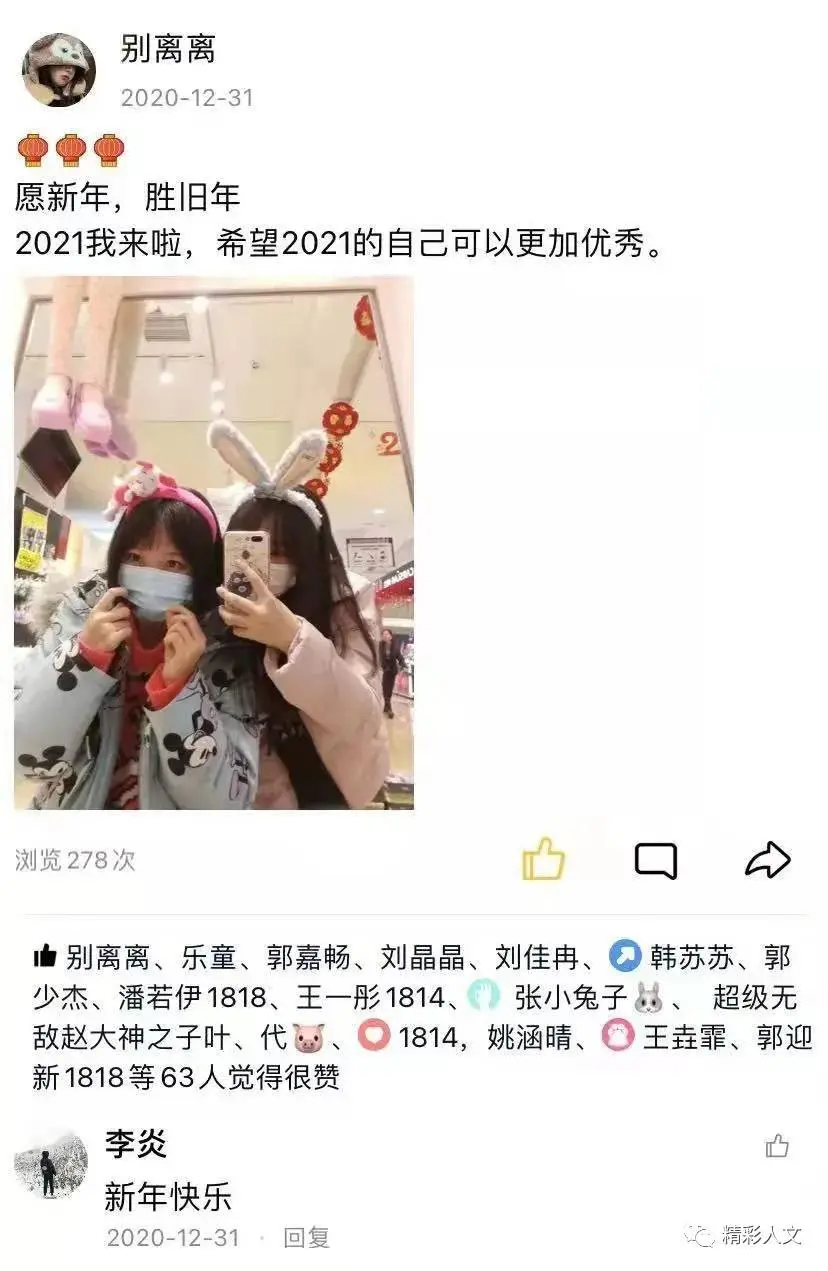Open 李炎's profile avatar
Screen dimensions: 828x1271
[x=51, y=1166]
